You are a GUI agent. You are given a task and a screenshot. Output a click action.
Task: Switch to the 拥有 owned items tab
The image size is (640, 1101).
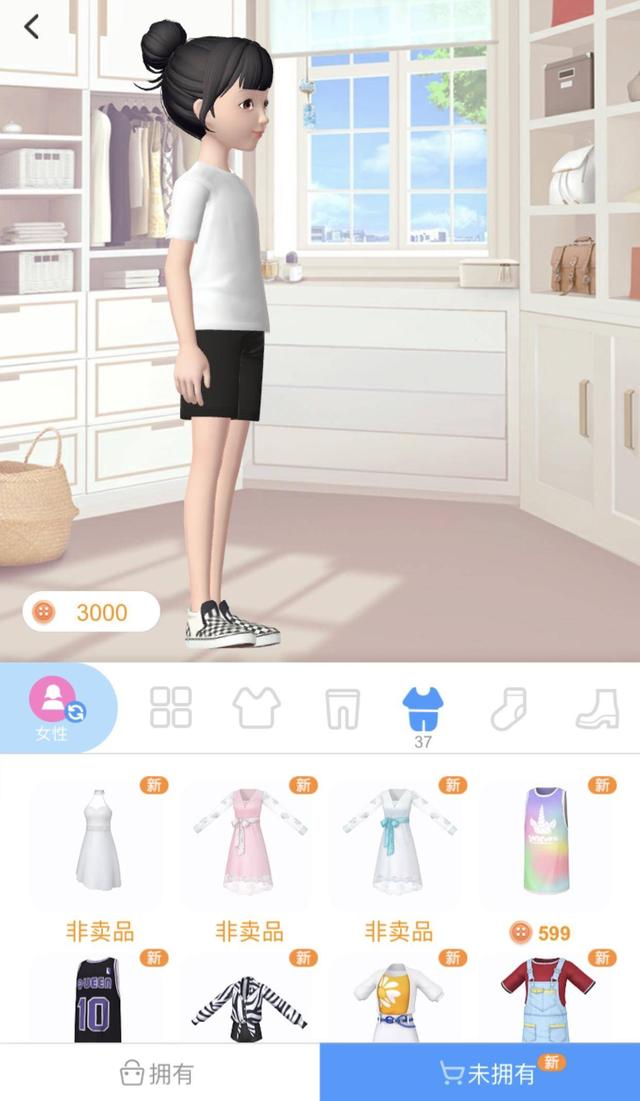coord(158,1073)
